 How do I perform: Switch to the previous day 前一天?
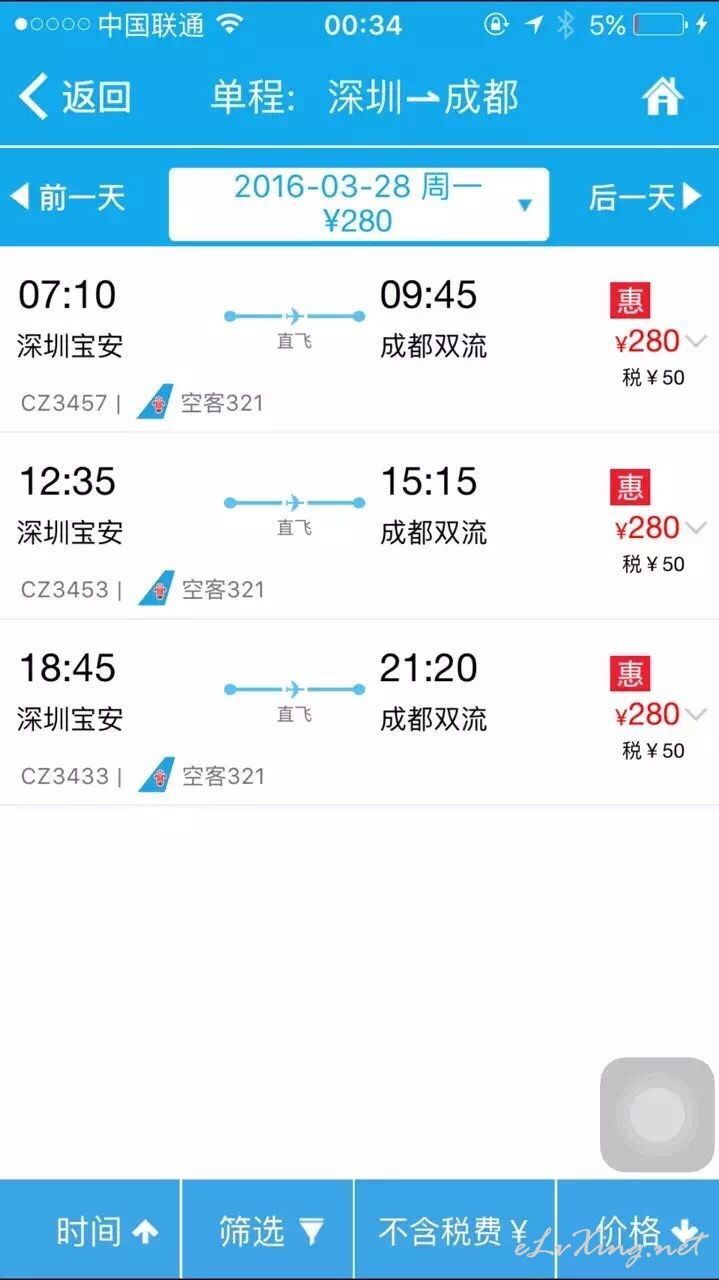click(x=67, y=197)
